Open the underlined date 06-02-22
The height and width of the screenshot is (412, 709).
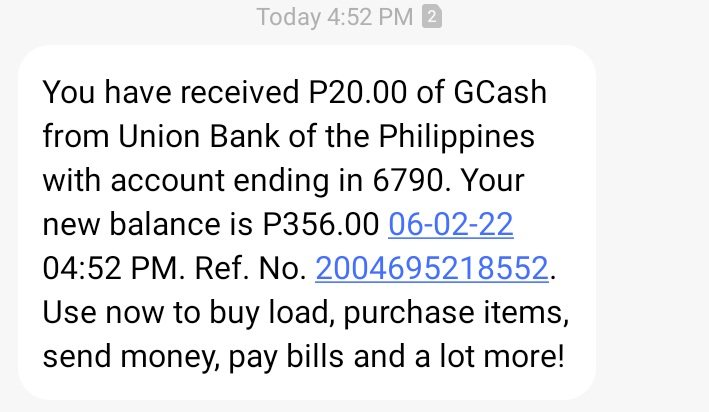(x=450, y=225)
